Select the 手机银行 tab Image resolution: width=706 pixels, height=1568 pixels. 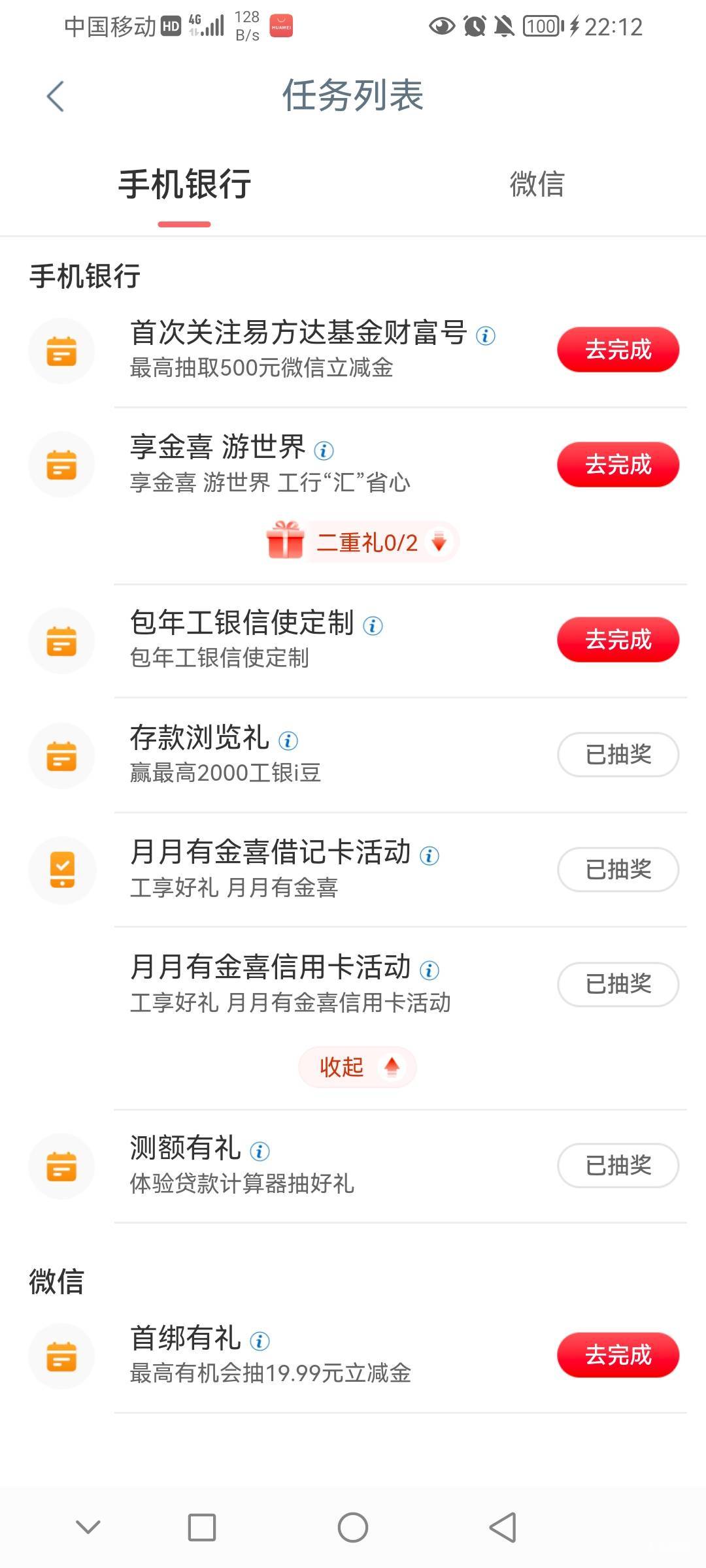(184, 184)
